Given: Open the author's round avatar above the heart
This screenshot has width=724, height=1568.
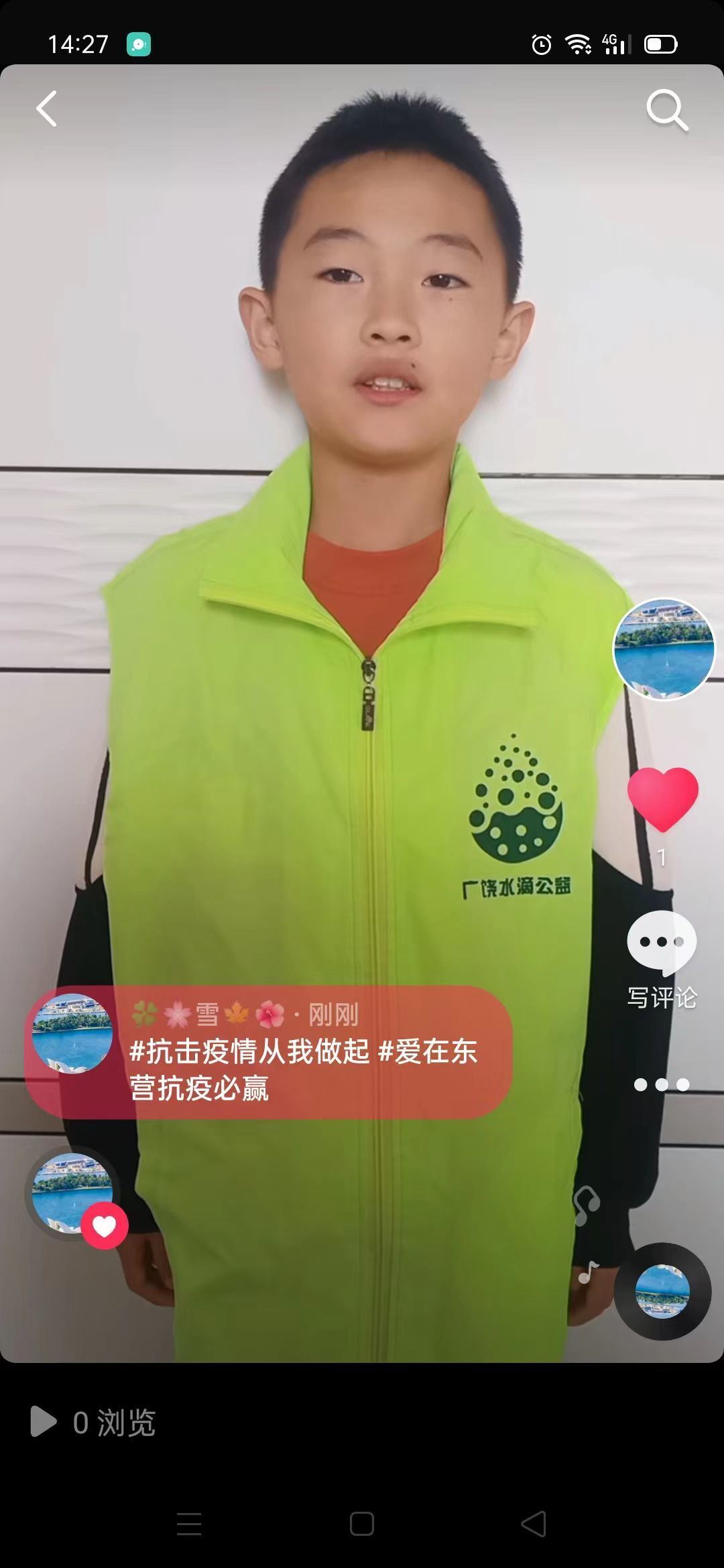Looking at the screenshot, I should point(664,649).
